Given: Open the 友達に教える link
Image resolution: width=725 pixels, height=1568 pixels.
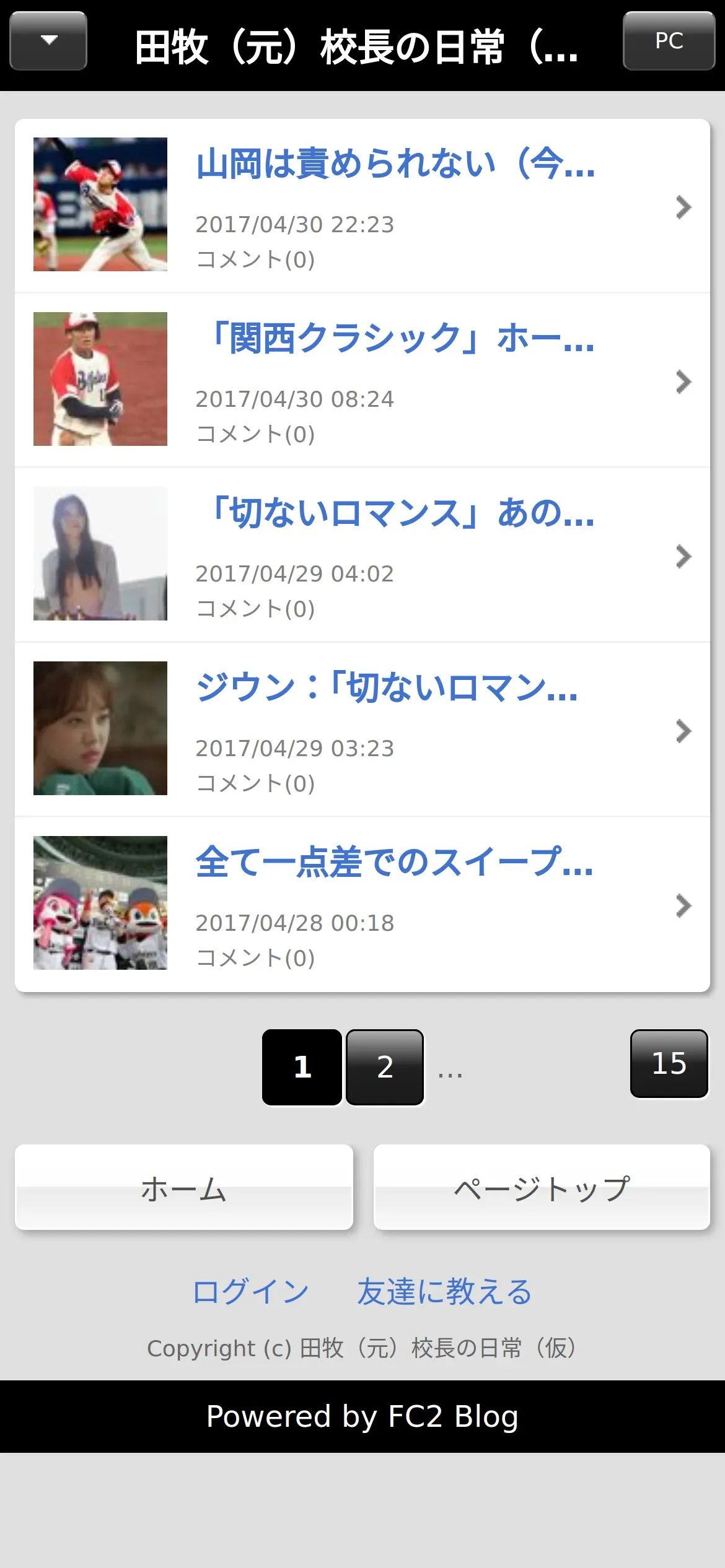Looking at the screenshot, I should pos(444,1292).
